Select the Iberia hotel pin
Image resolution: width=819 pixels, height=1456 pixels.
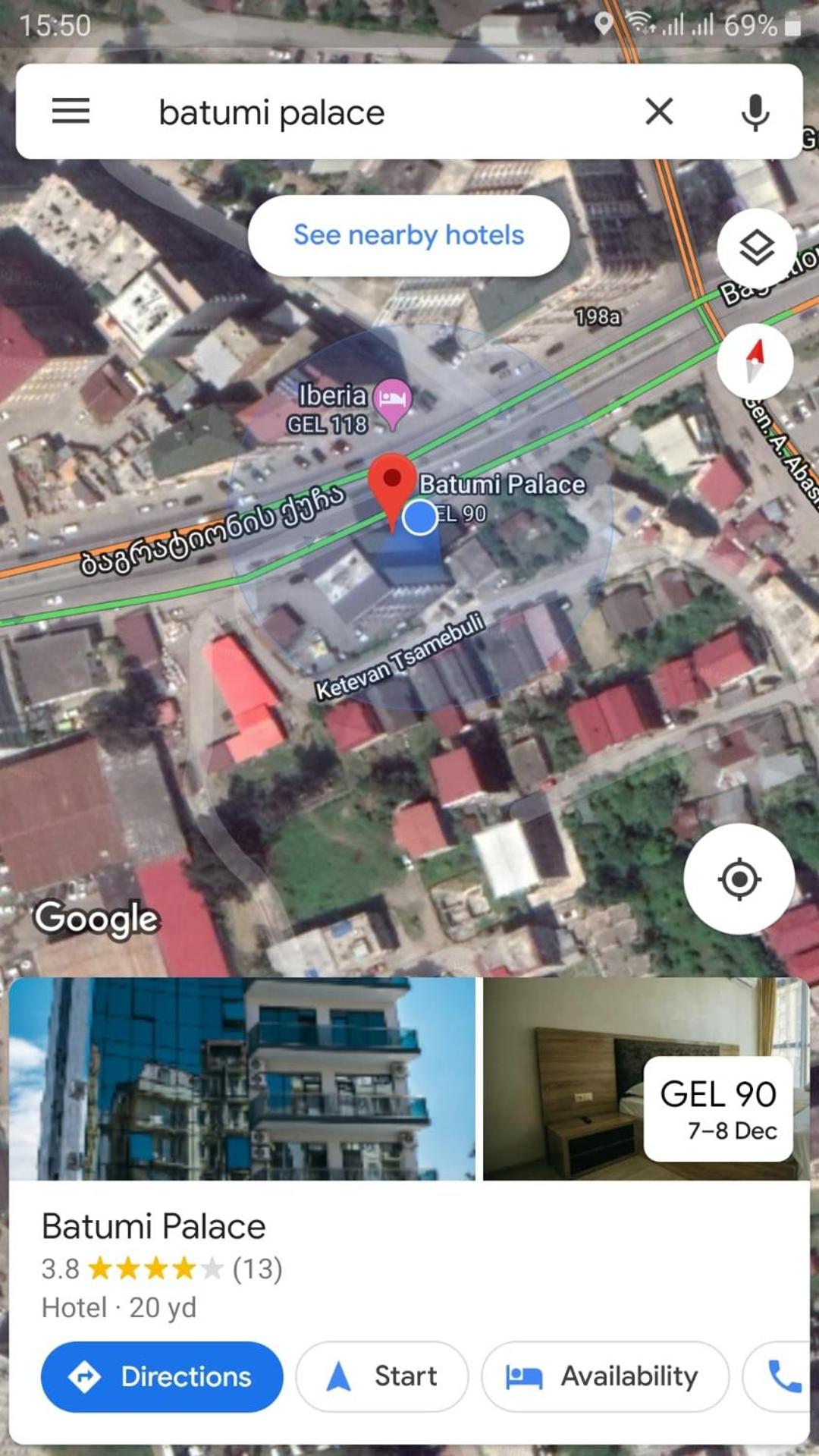coord(392,400)
